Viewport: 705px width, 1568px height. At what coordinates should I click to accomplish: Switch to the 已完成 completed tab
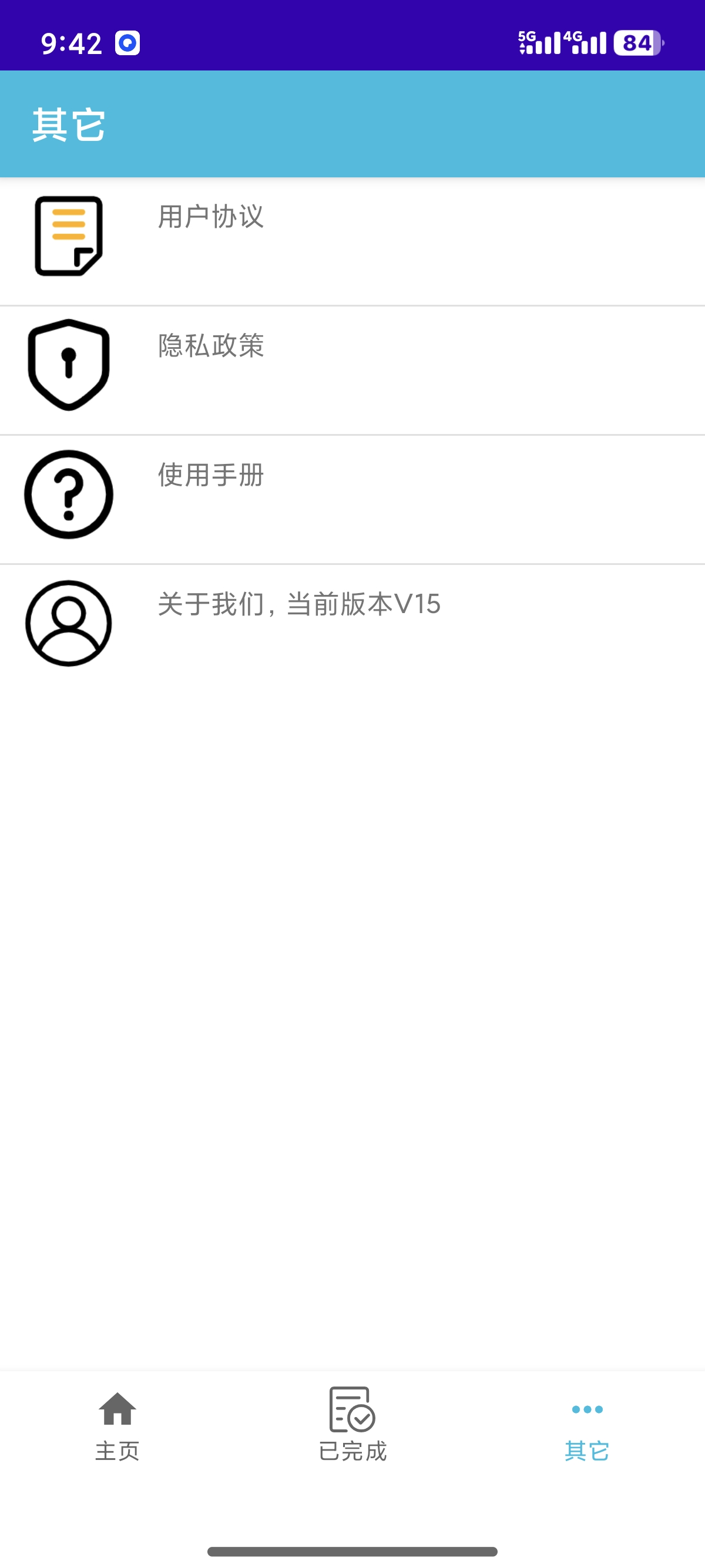click(352, 1425)
